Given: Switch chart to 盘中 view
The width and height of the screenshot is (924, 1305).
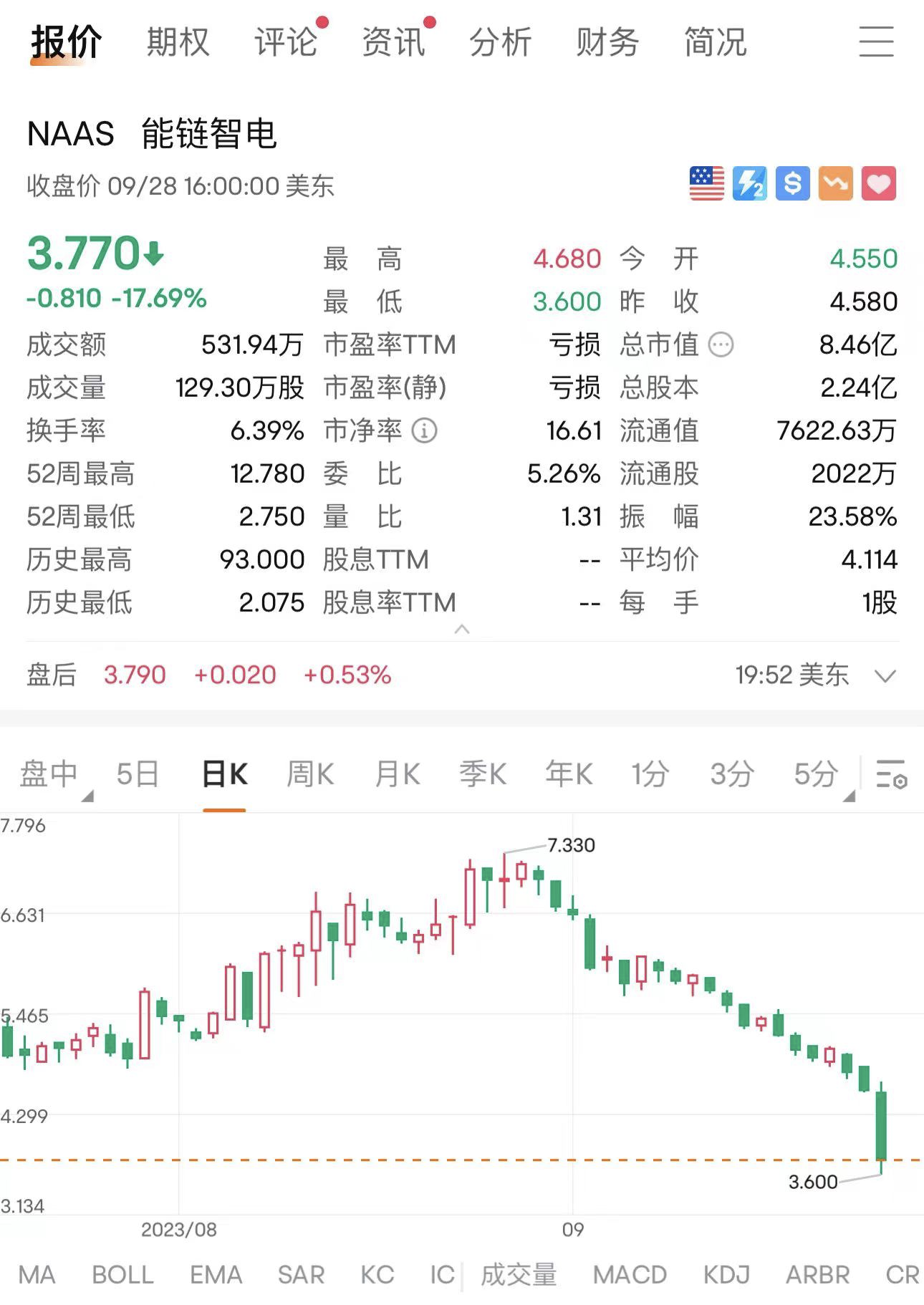Looking at the screenshot, I should (x=49, y=774).
